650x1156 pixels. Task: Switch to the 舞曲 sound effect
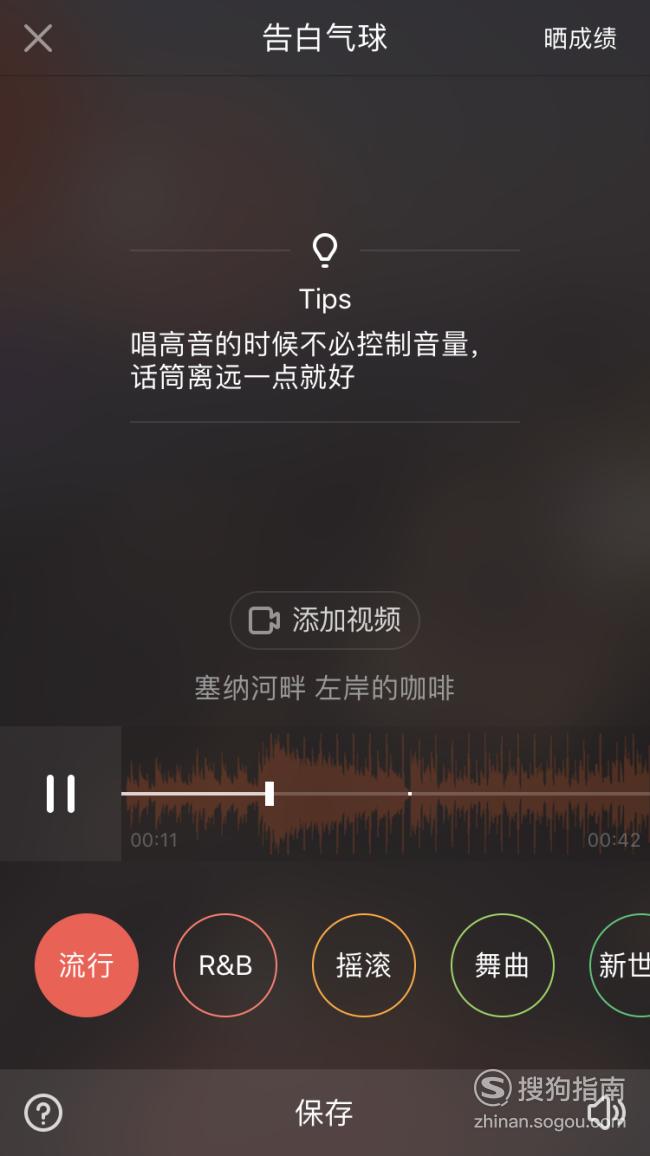502,965
